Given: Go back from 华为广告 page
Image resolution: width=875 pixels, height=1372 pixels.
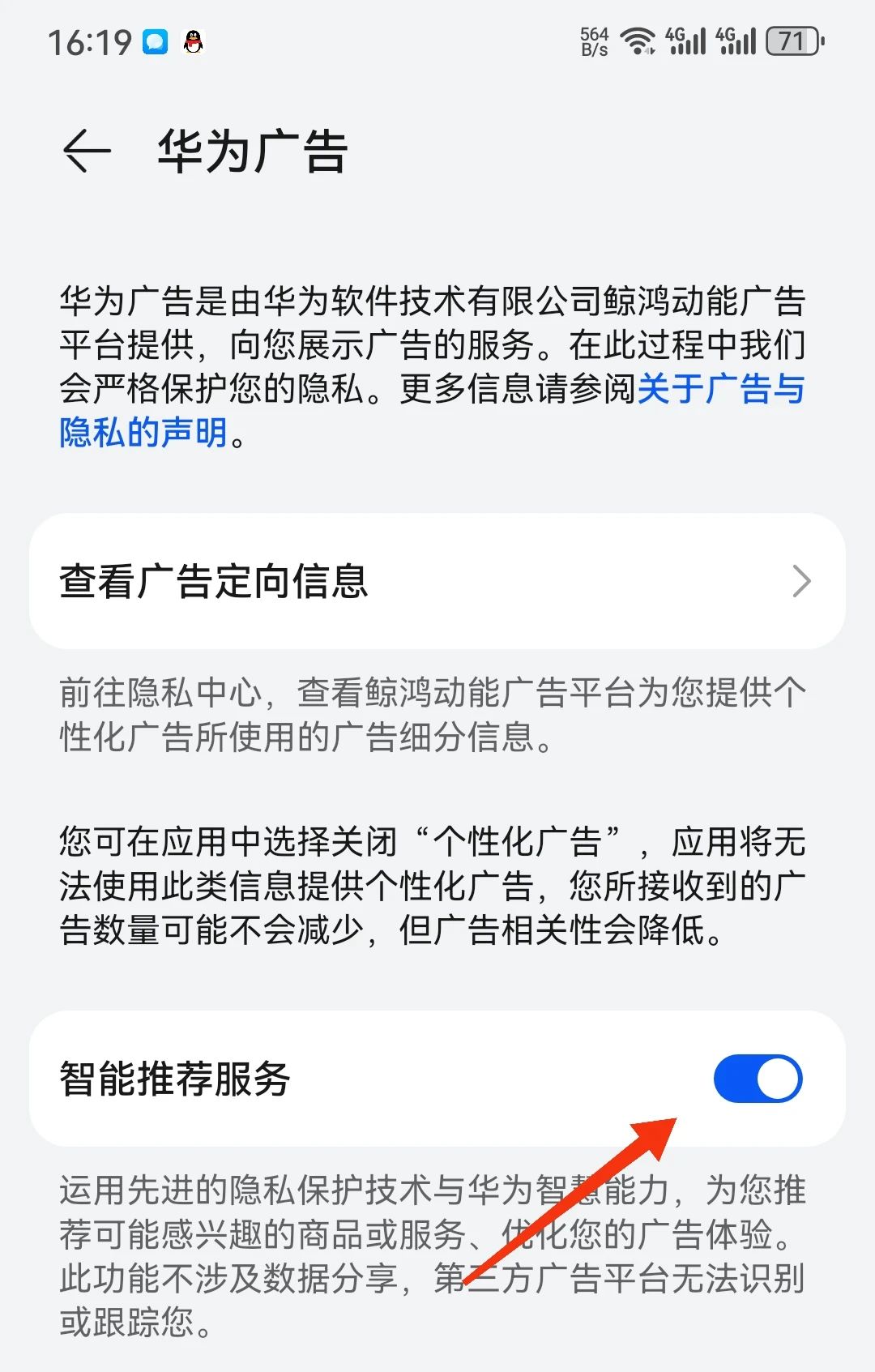Looking at the screenshot, I should click(87, 152).
